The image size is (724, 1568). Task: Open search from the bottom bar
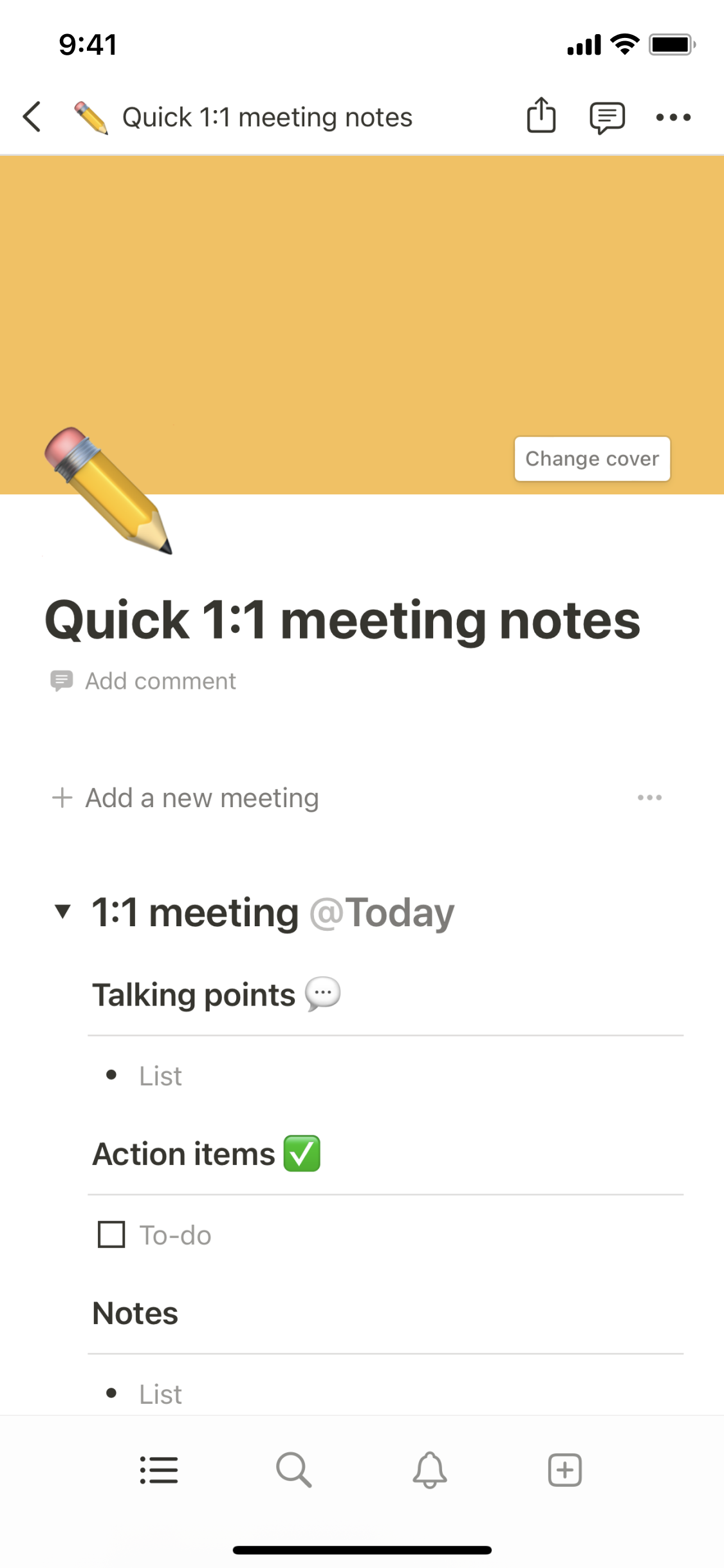click(x=294, y=1470)
